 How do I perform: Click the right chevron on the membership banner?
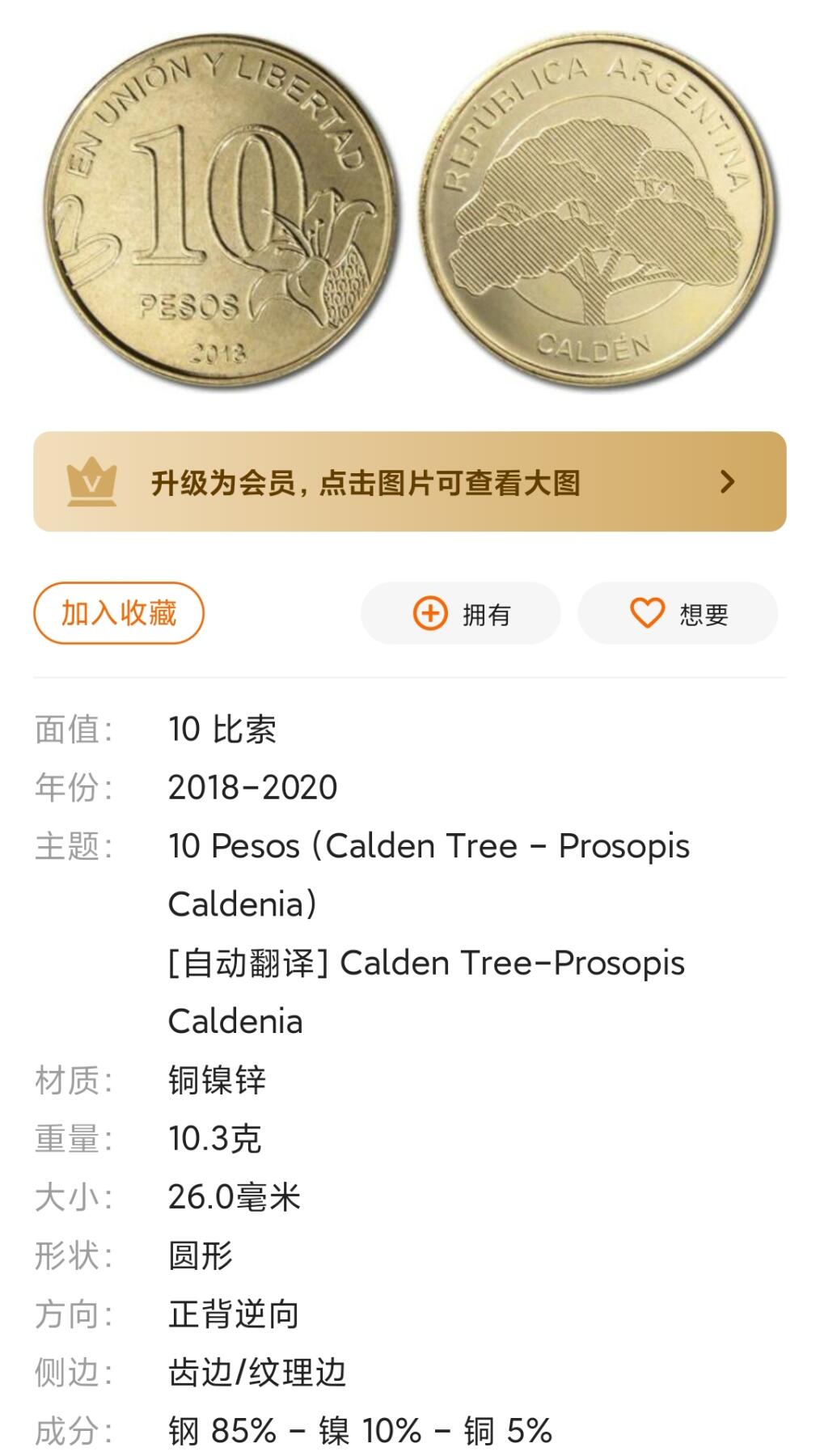729,480
